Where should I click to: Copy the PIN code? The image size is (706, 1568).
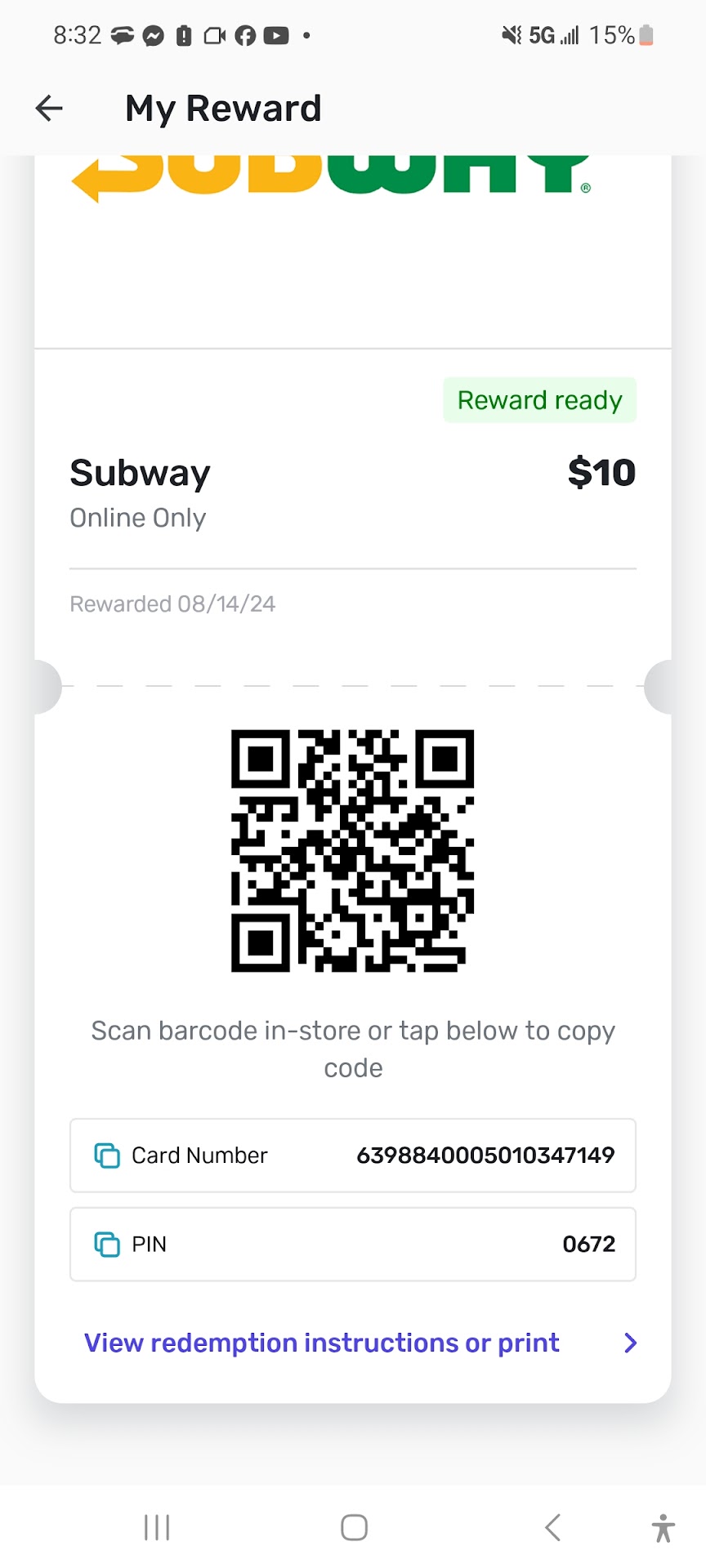tap(352, 1245)
